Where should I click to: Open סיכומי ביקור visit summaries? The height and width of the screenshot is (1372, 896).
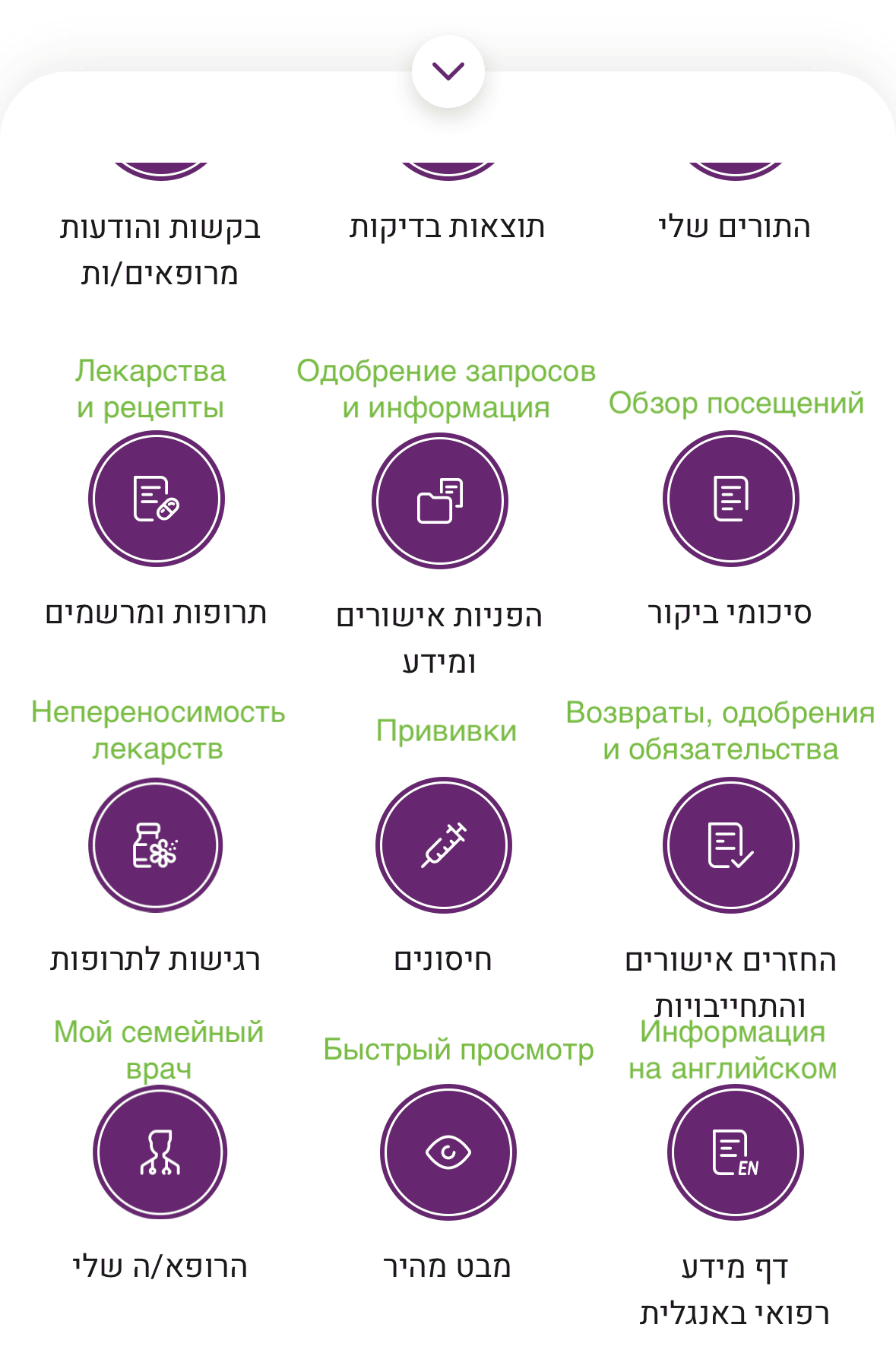point(731,499)
